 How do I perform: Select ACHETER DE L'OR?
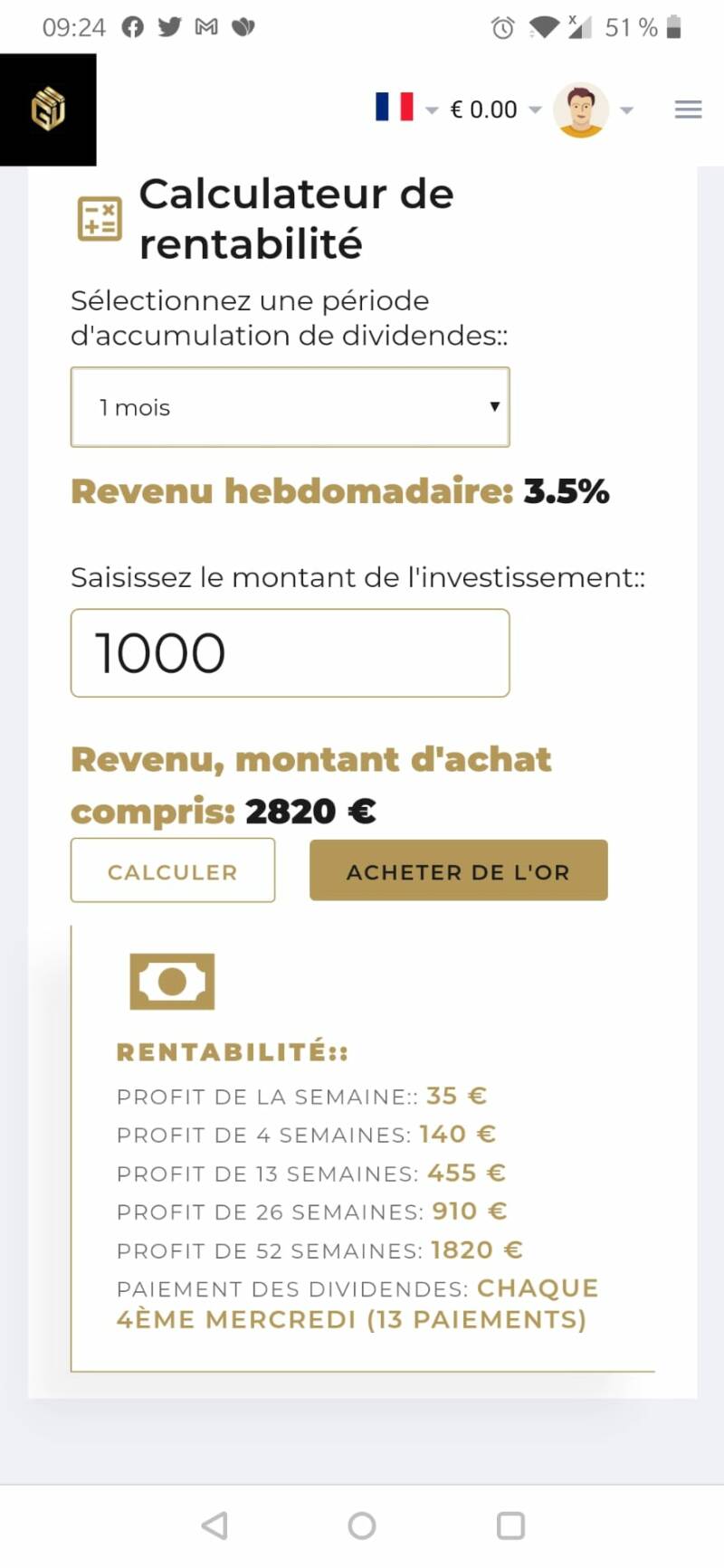click(x=458, y=870)
